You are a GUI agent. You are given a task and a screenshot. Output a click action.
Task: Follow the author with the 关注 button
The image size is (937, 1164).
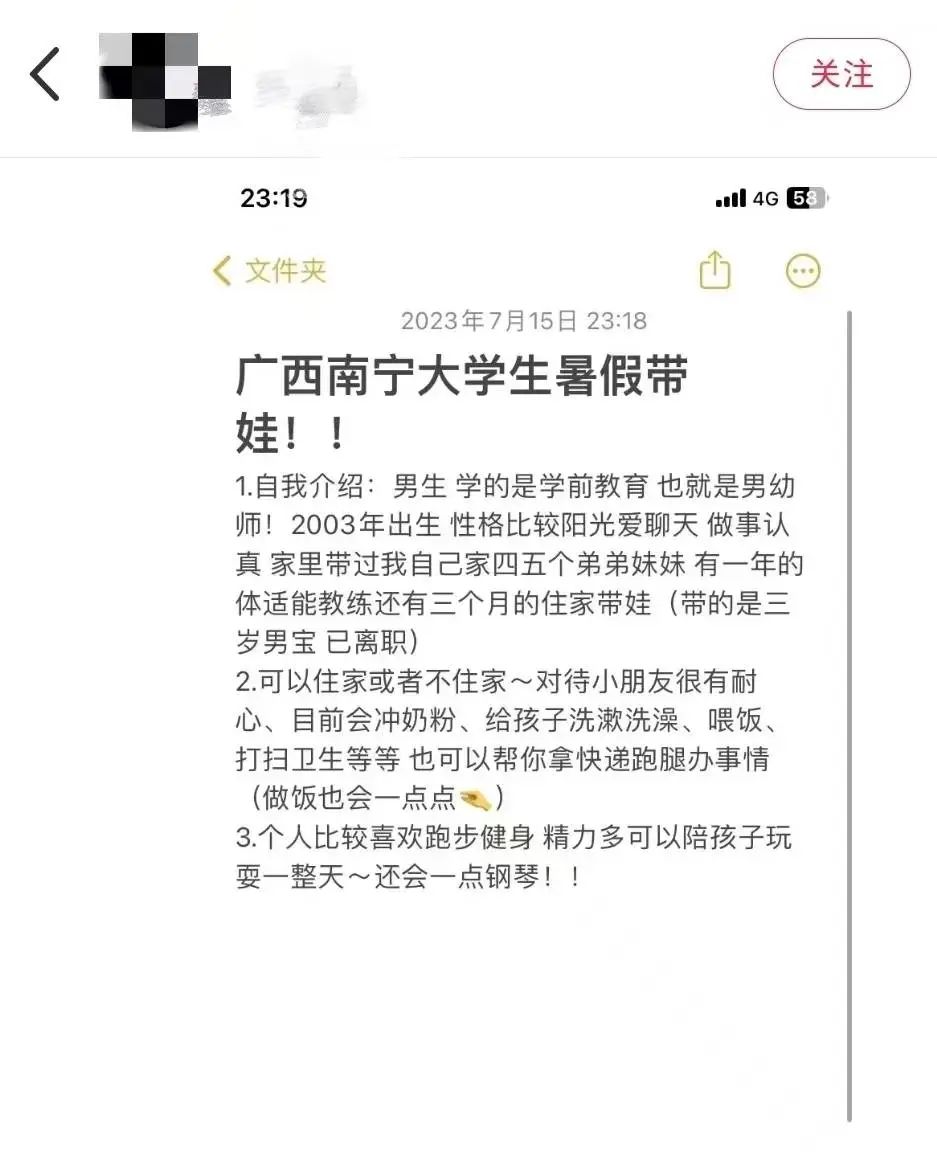(x=841, y=75)
